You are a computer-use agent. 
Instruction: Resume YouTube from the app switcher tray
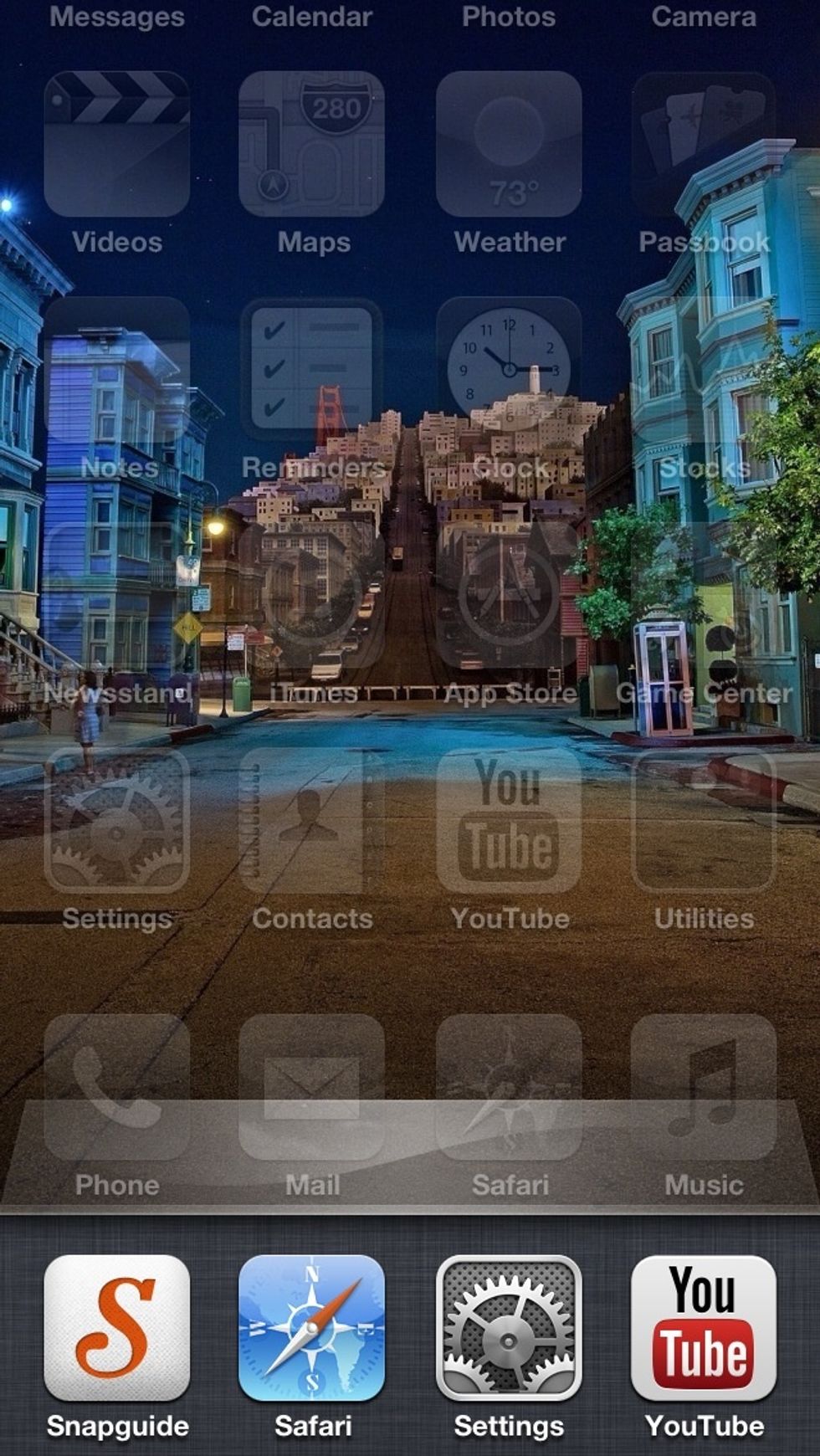tap(704, 1328)
